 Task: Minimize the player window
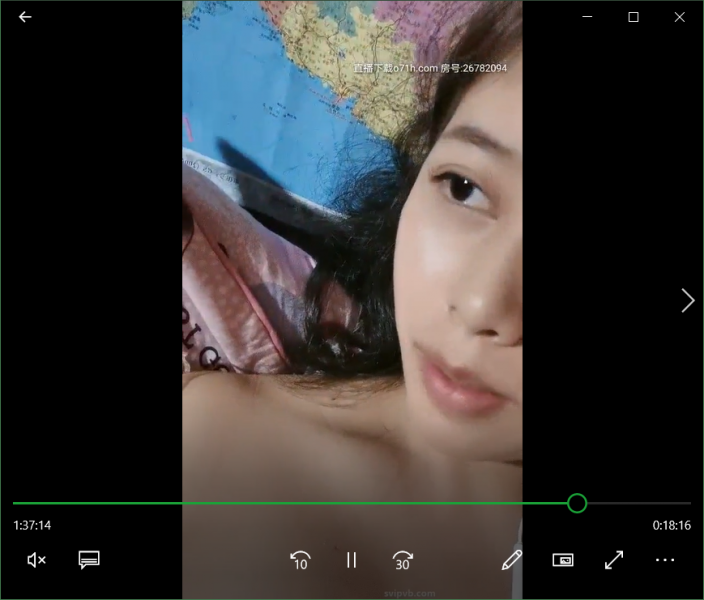click(587, 17)
